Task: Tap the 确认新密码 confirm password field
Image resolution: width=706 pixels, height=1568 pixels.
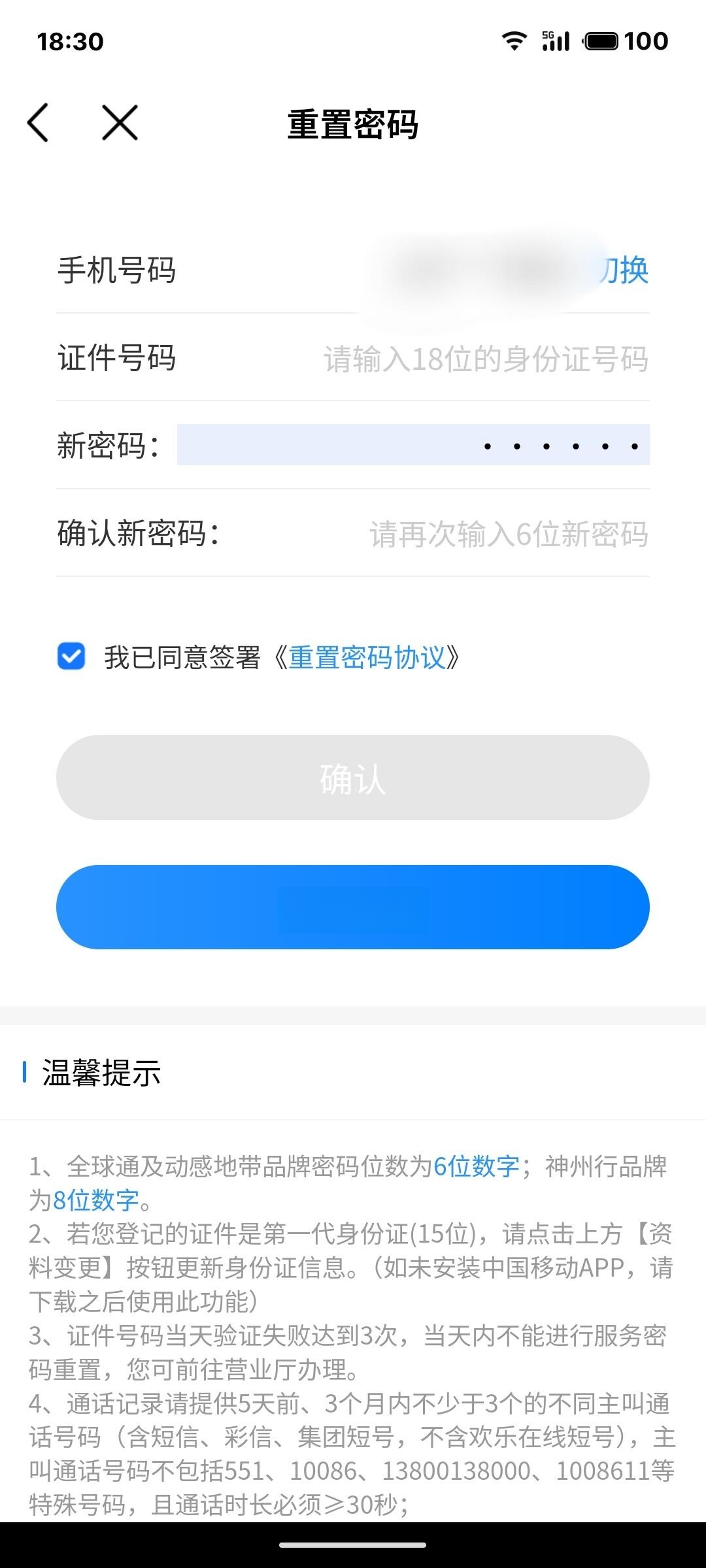Action: point(507,535)
